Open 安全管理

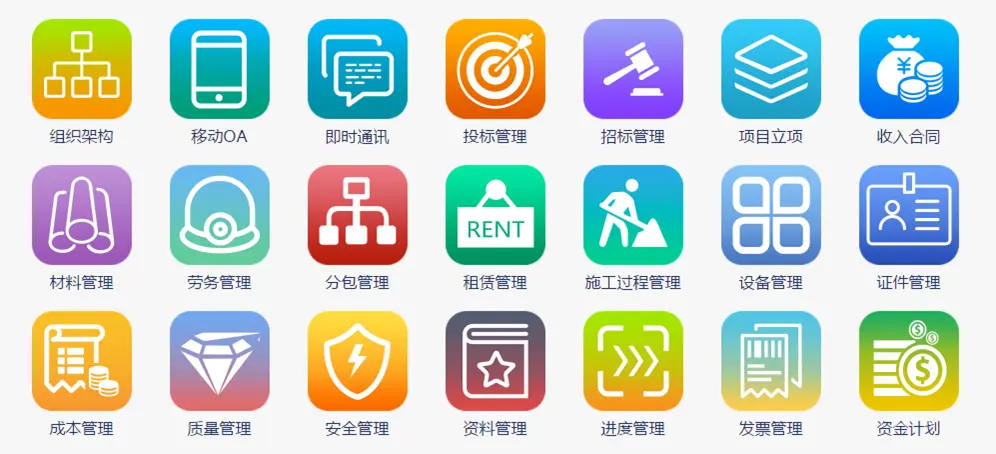357,361
